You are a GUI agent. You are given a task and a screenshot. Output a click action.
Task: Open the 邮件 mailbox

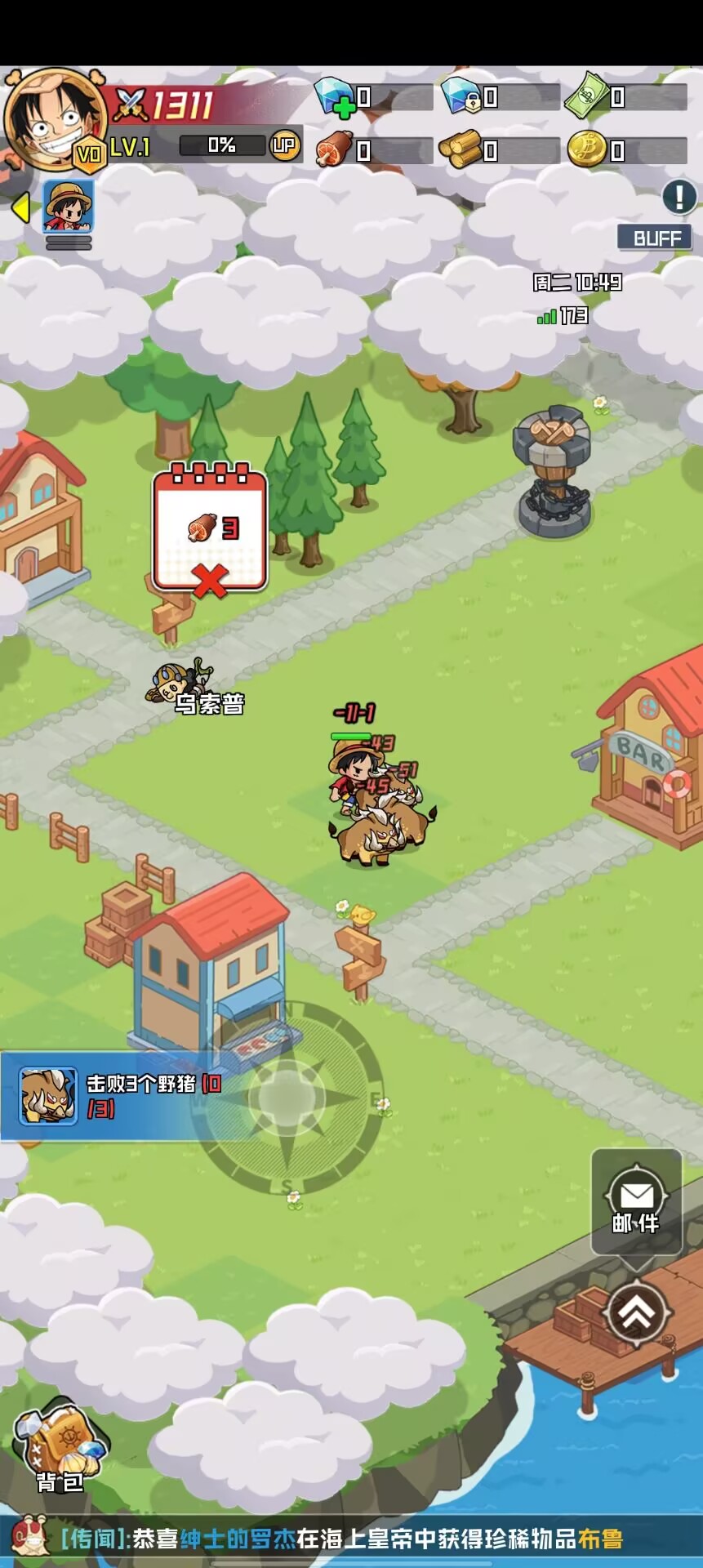coord(636,1203)
